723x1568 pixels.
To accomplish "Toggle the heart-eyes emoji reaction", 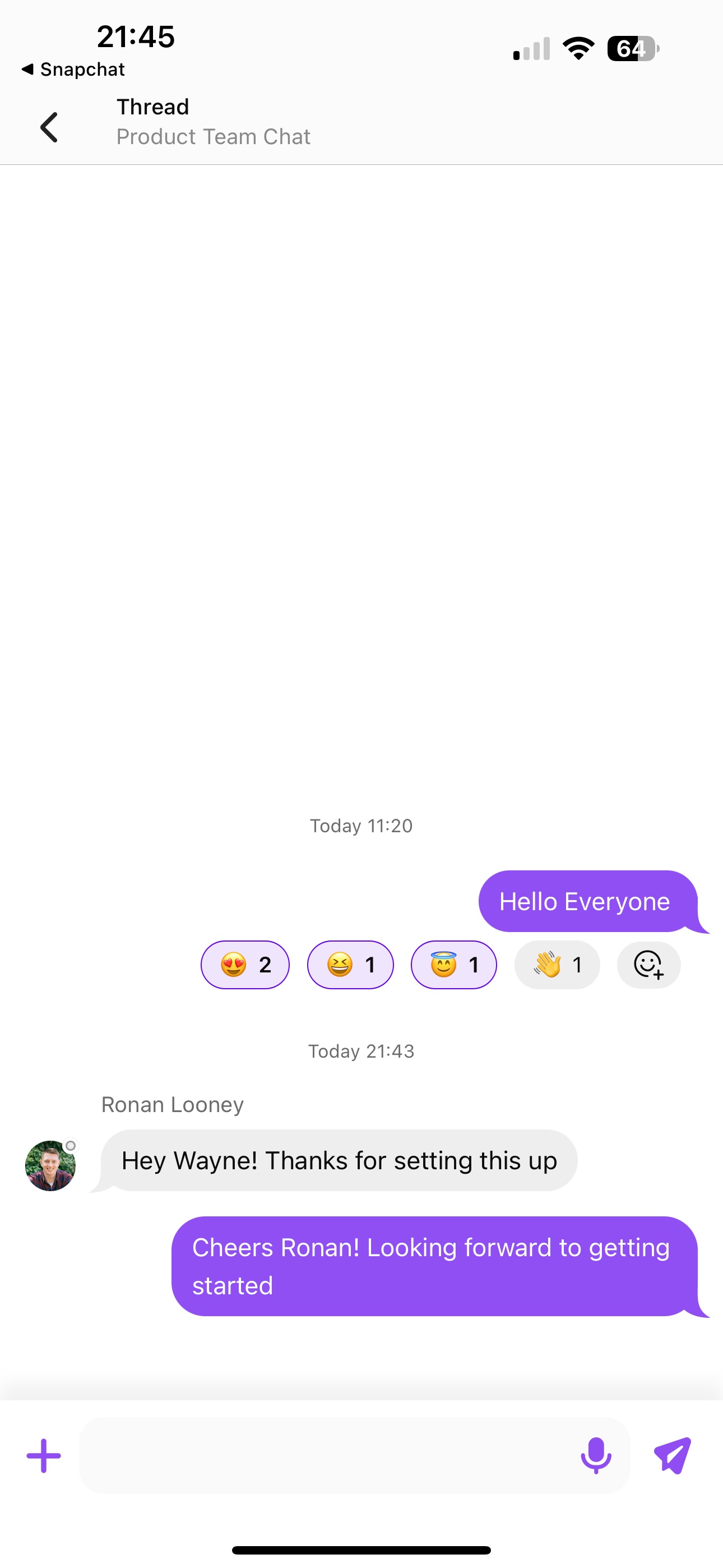I will point(245,965).
